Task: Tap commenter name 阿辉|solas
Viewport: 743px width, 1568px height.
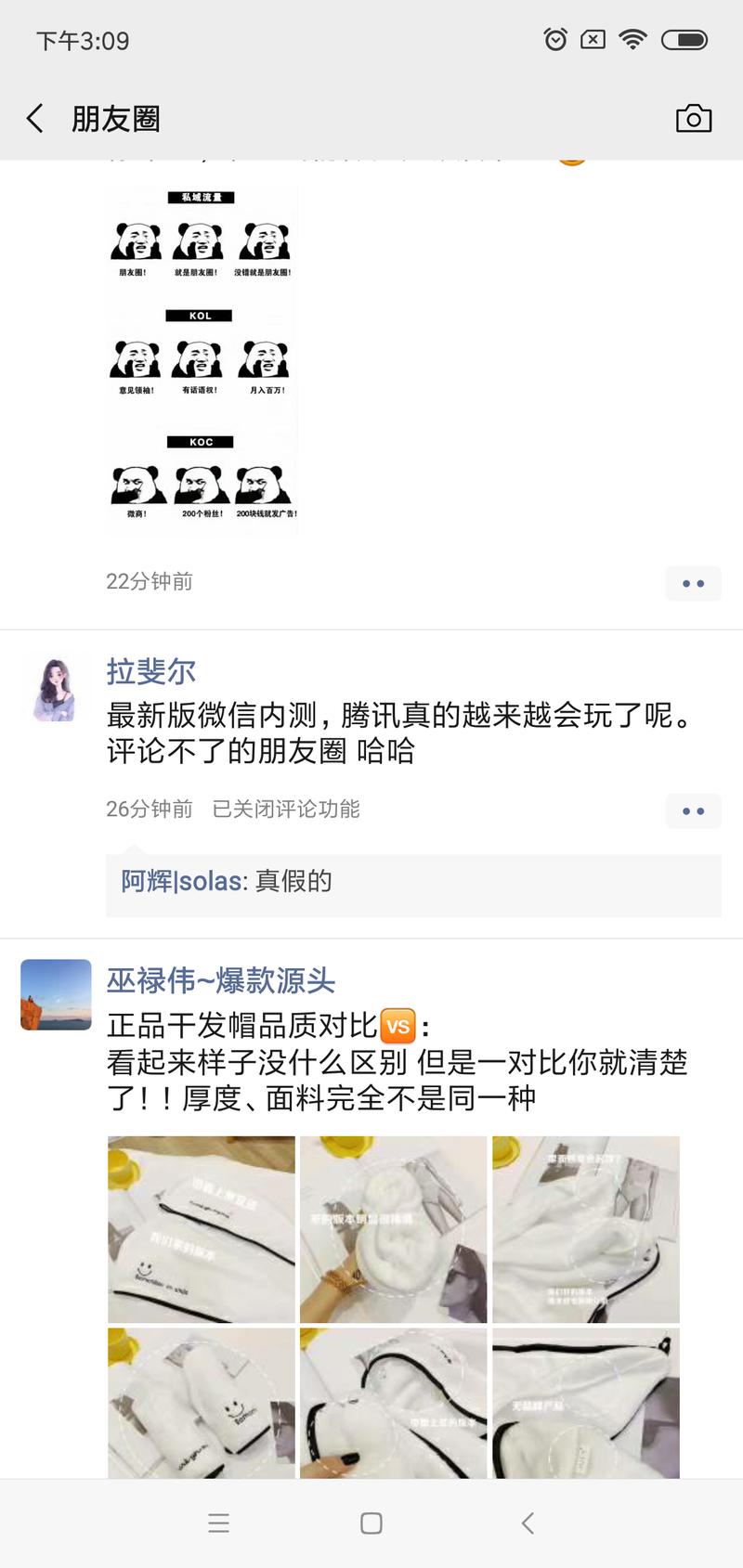Action: click(177, 881)
